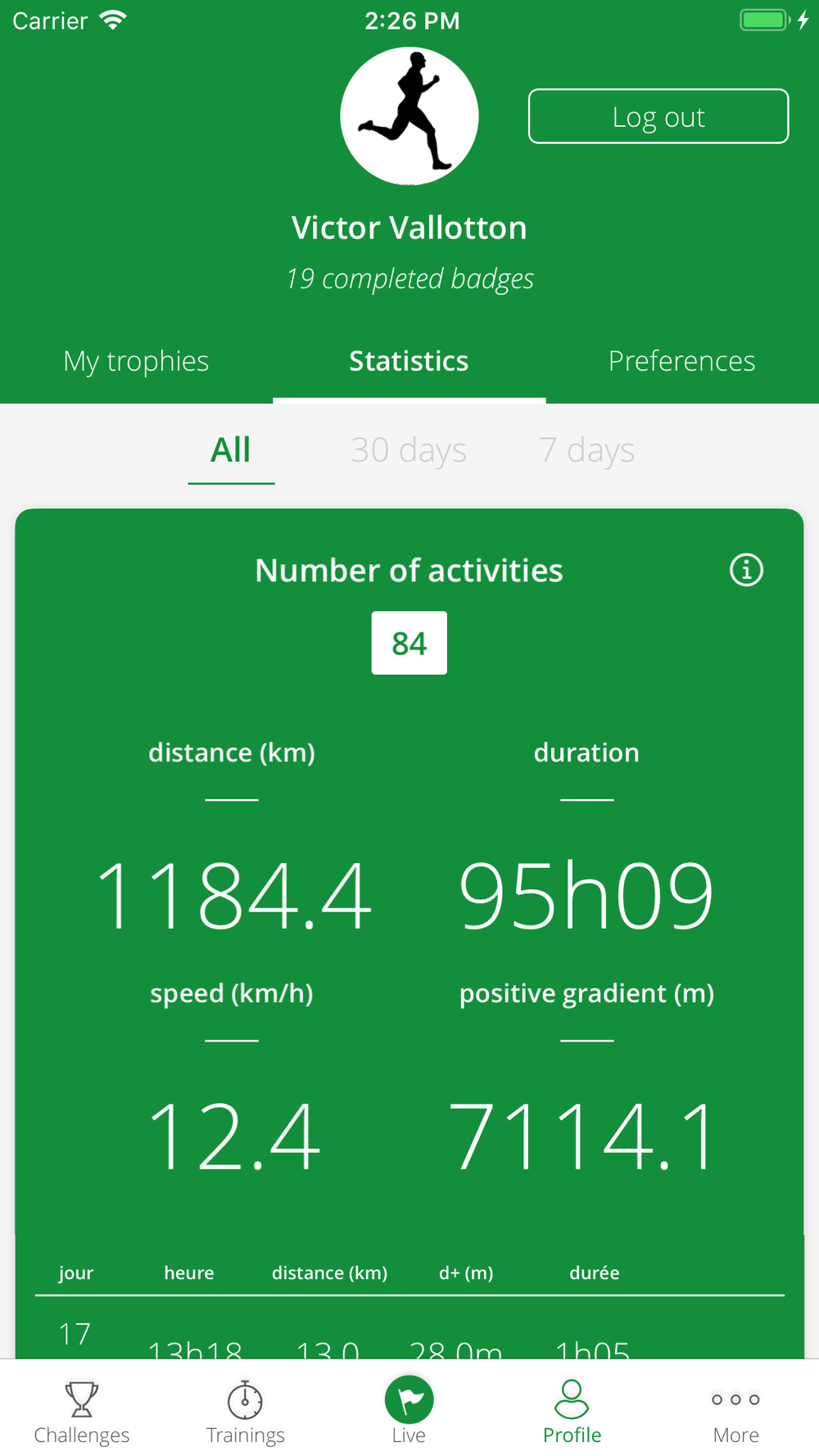Open the My trophies tab
819x1456 pixels.
coord(136,361)
